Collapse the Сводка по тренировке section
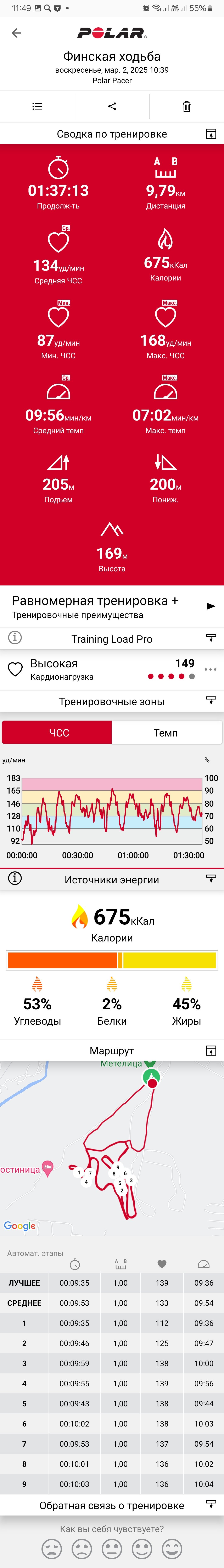 click(211, 134)
